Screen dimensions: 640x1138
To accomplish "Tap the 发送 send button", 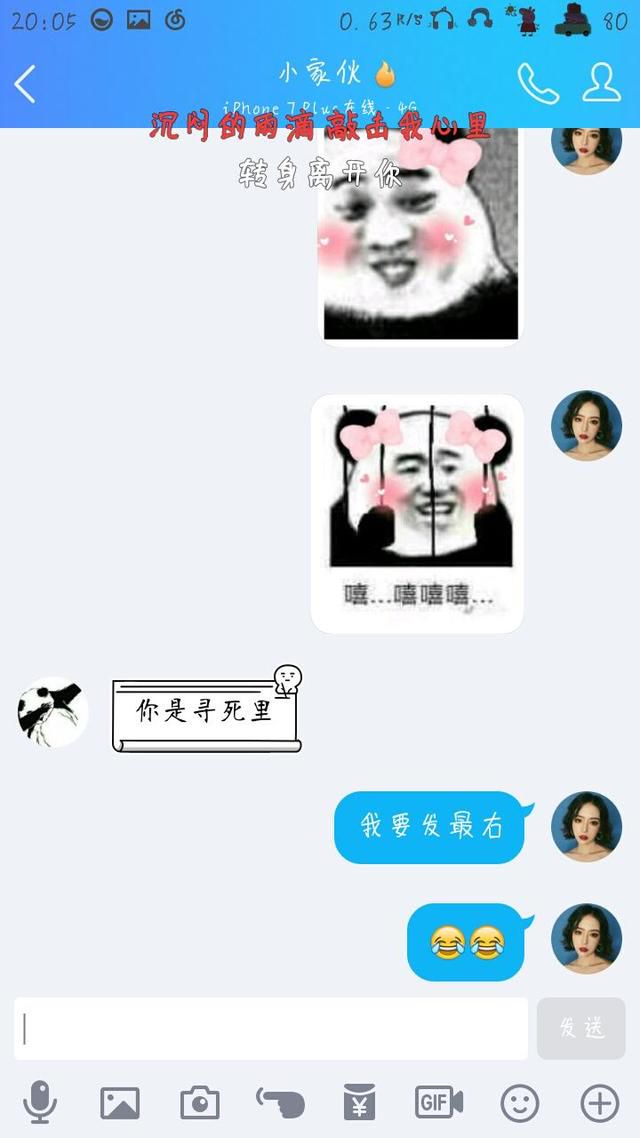I will (581, 1028).
